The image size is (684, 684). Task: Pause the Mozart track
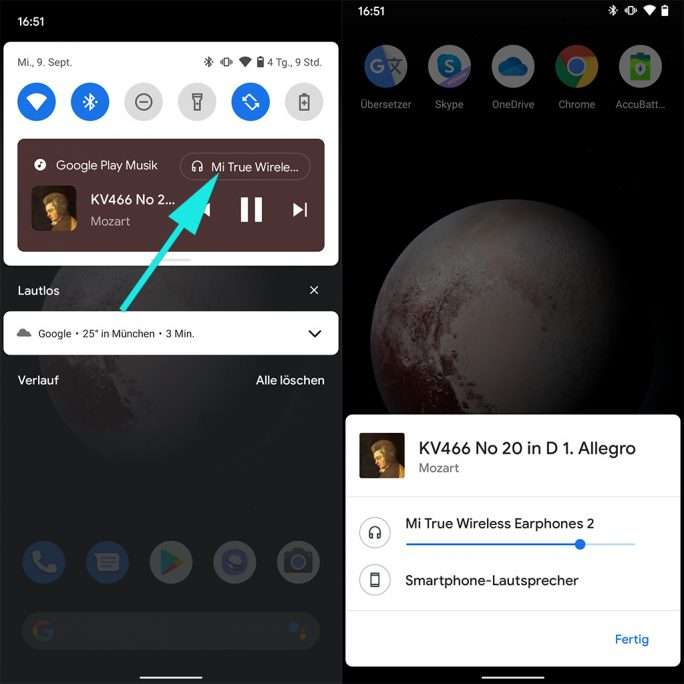251,209
